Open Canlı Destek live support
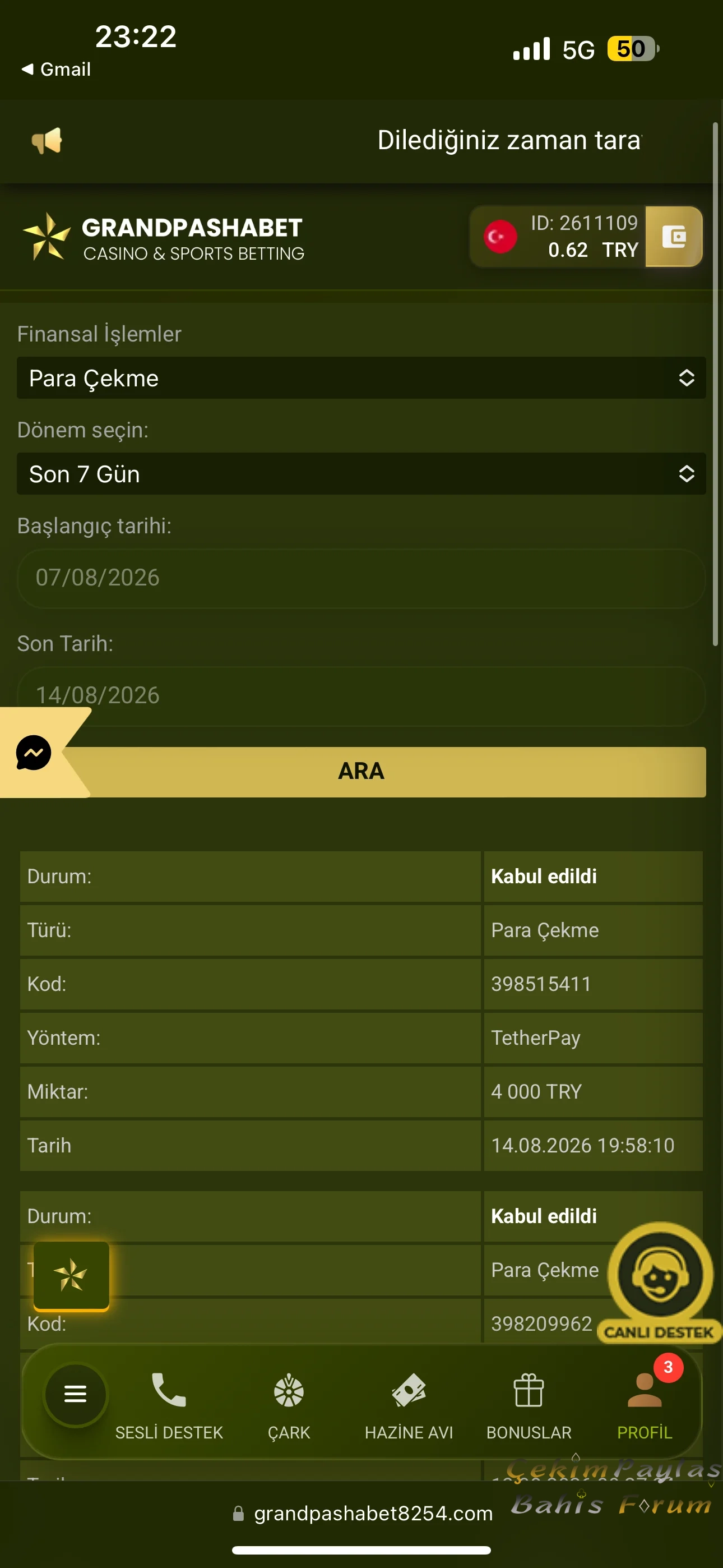 point(660,1283)
